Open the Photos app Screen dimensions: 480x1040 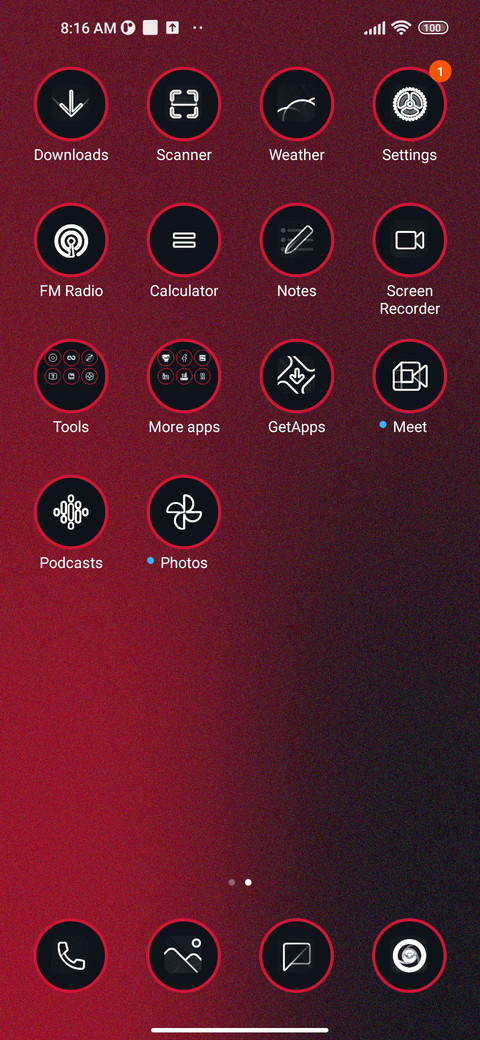(x=184, y=512)
